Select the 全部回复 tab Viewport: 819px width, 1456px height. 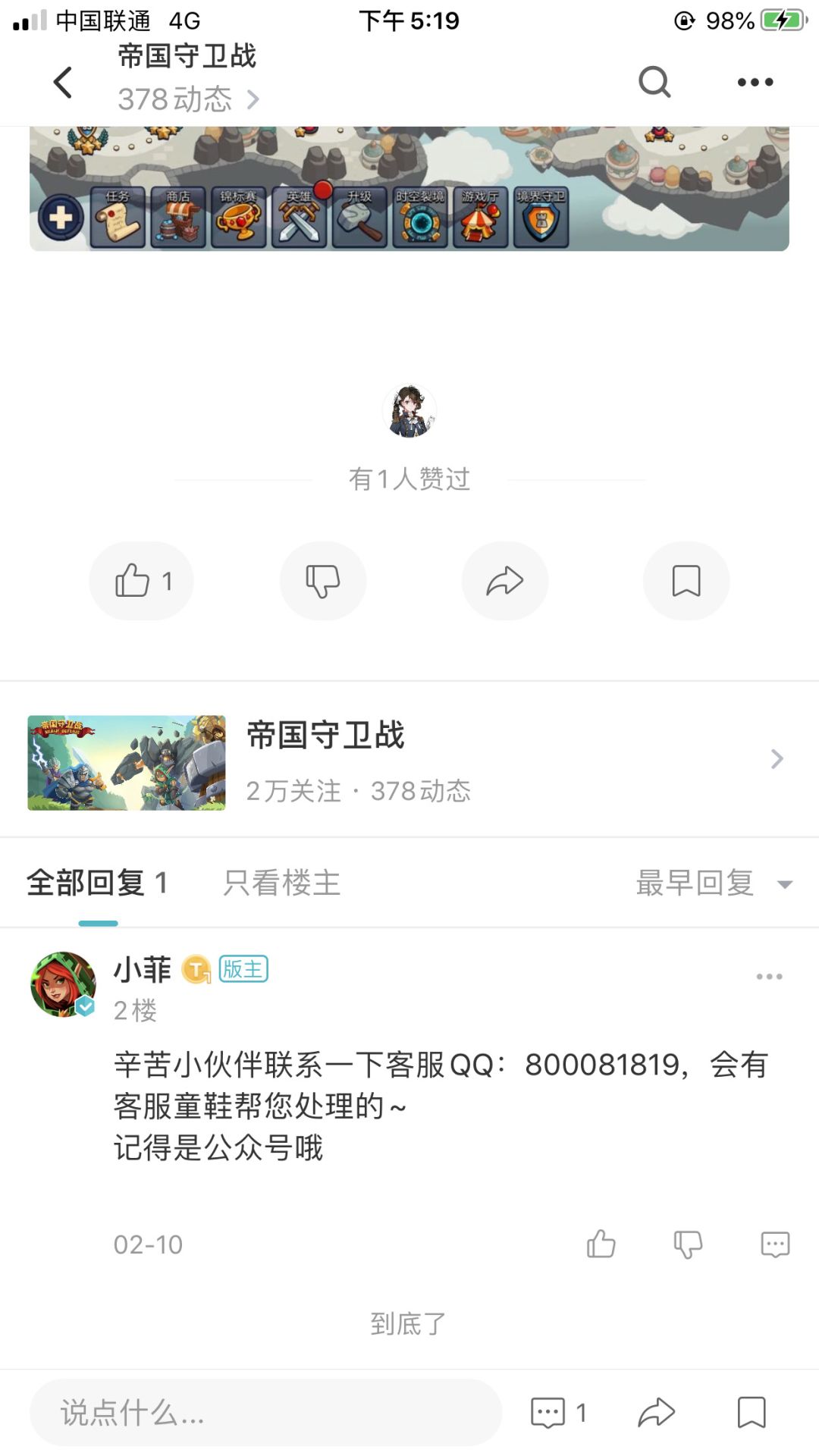click(x=97, y=883)
